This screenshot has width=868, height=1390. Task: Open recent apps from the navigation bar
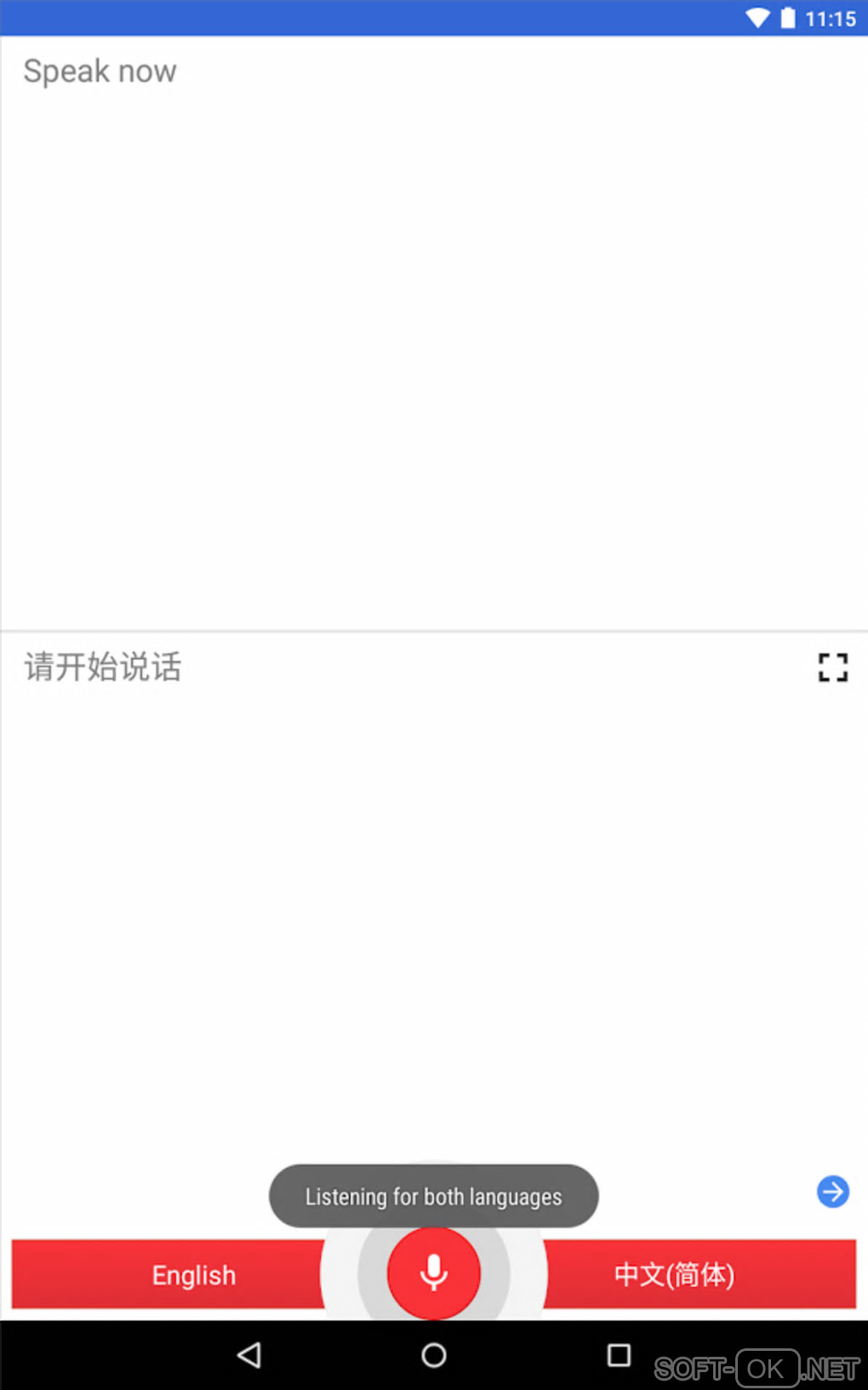point(619,1354)
